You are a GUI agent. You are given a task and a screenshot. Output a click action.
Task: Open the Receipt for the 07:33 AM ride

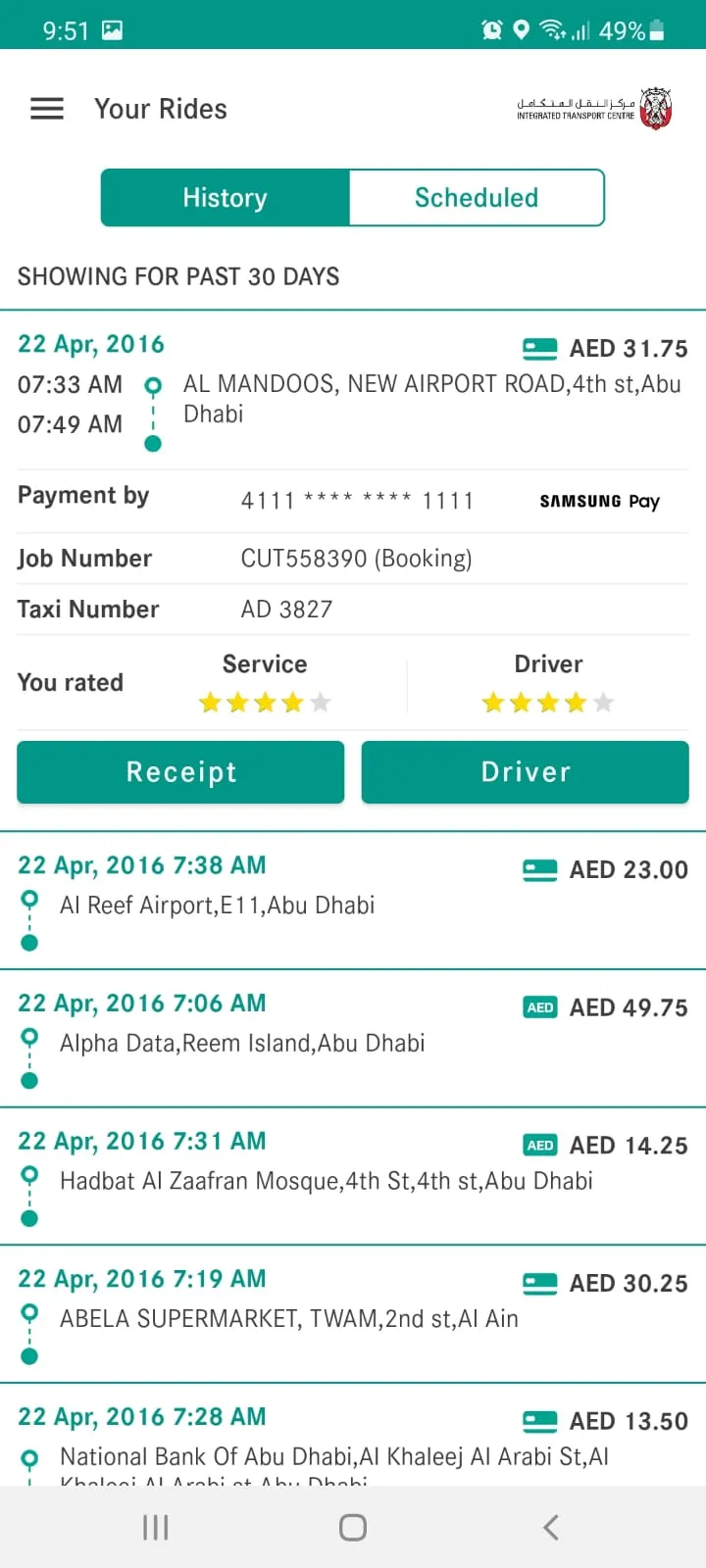(x=179, y=772)
